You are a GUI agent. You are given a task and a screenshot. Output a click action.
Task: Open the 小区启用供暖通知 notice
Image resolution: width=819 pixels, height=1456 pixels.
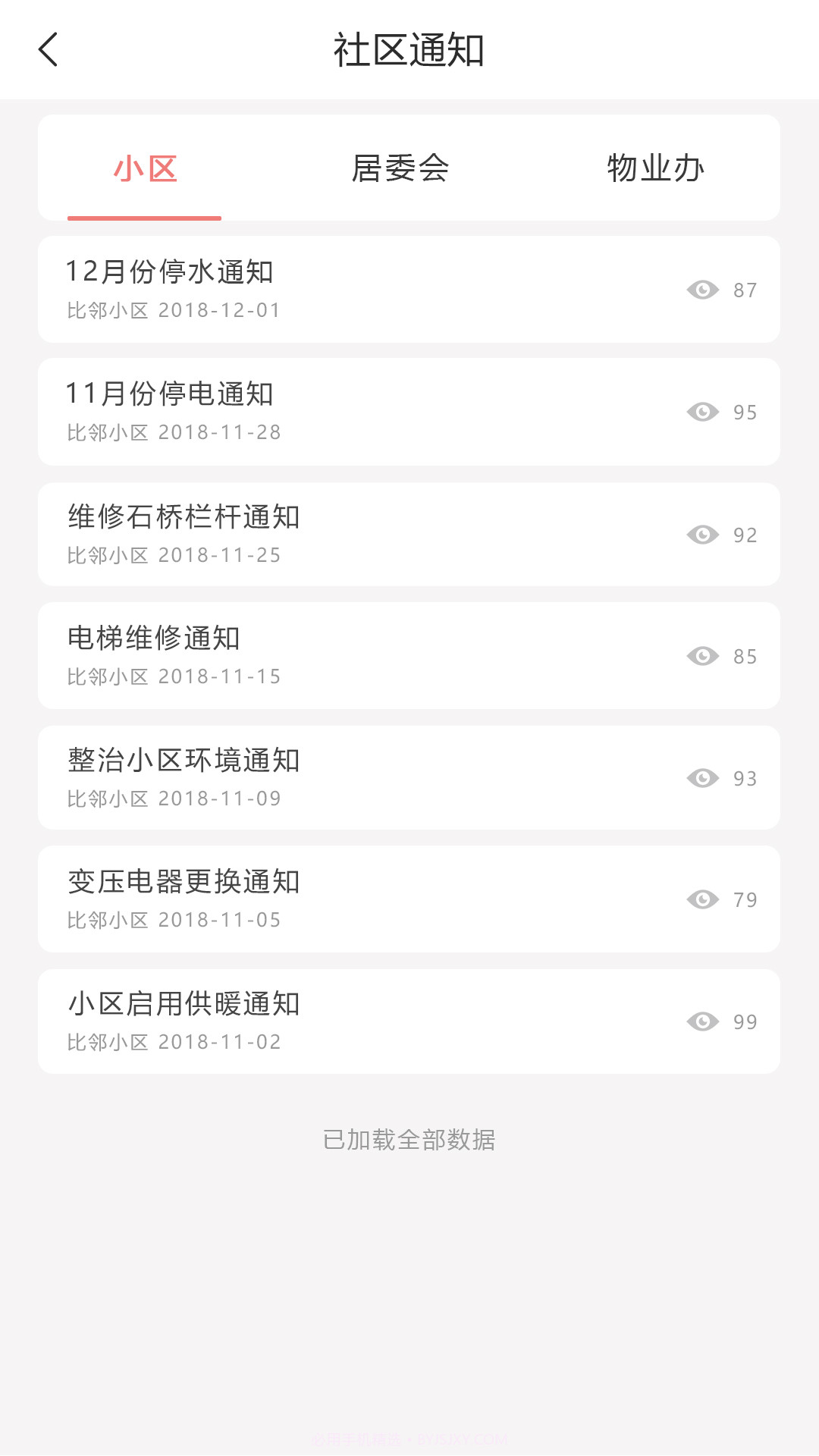tap(303, 1021)
